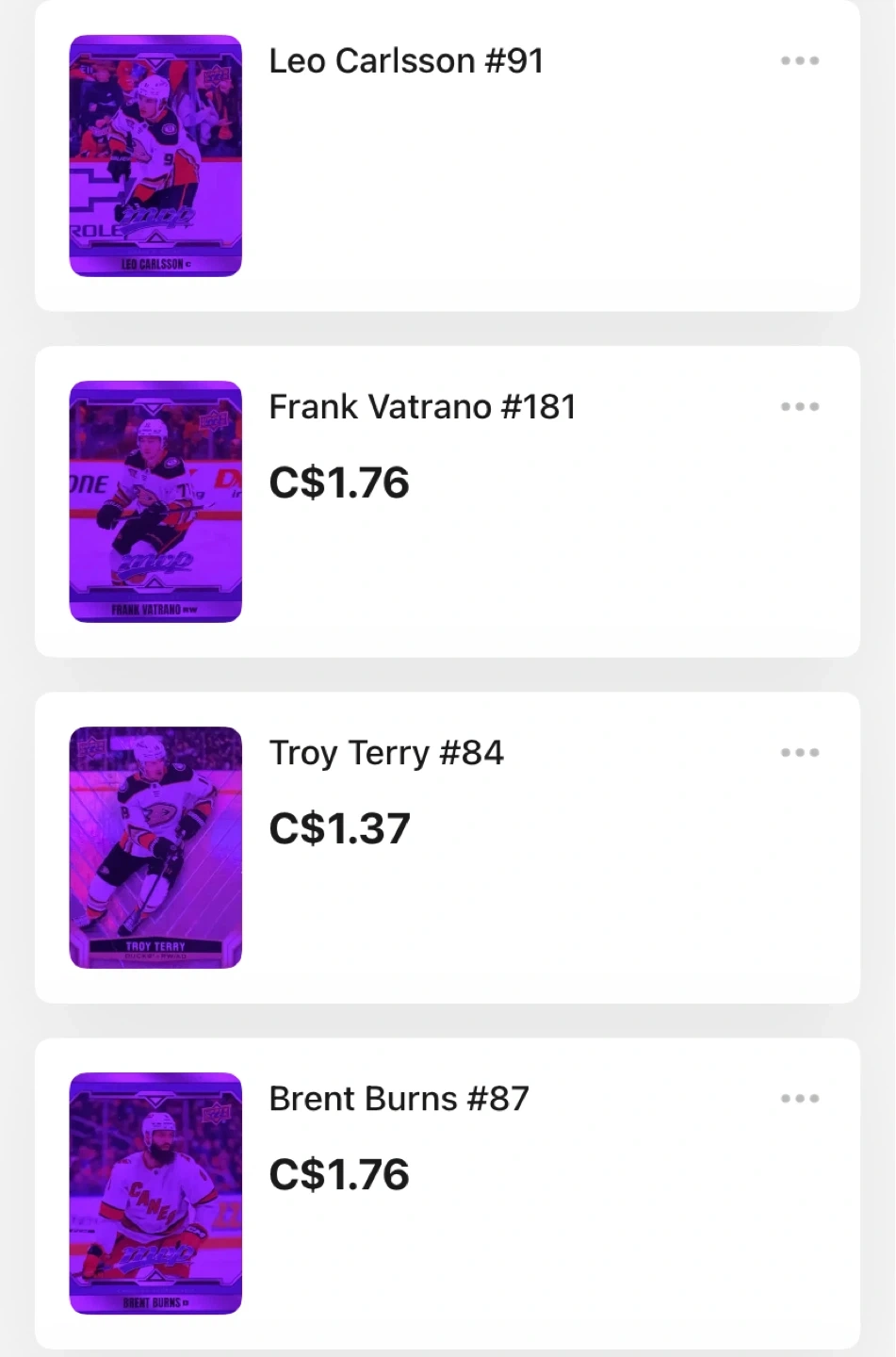896x1357 pixels.
Task: View the Frank Vatrano #181 card listing
Action: click(x=422, y=407)
